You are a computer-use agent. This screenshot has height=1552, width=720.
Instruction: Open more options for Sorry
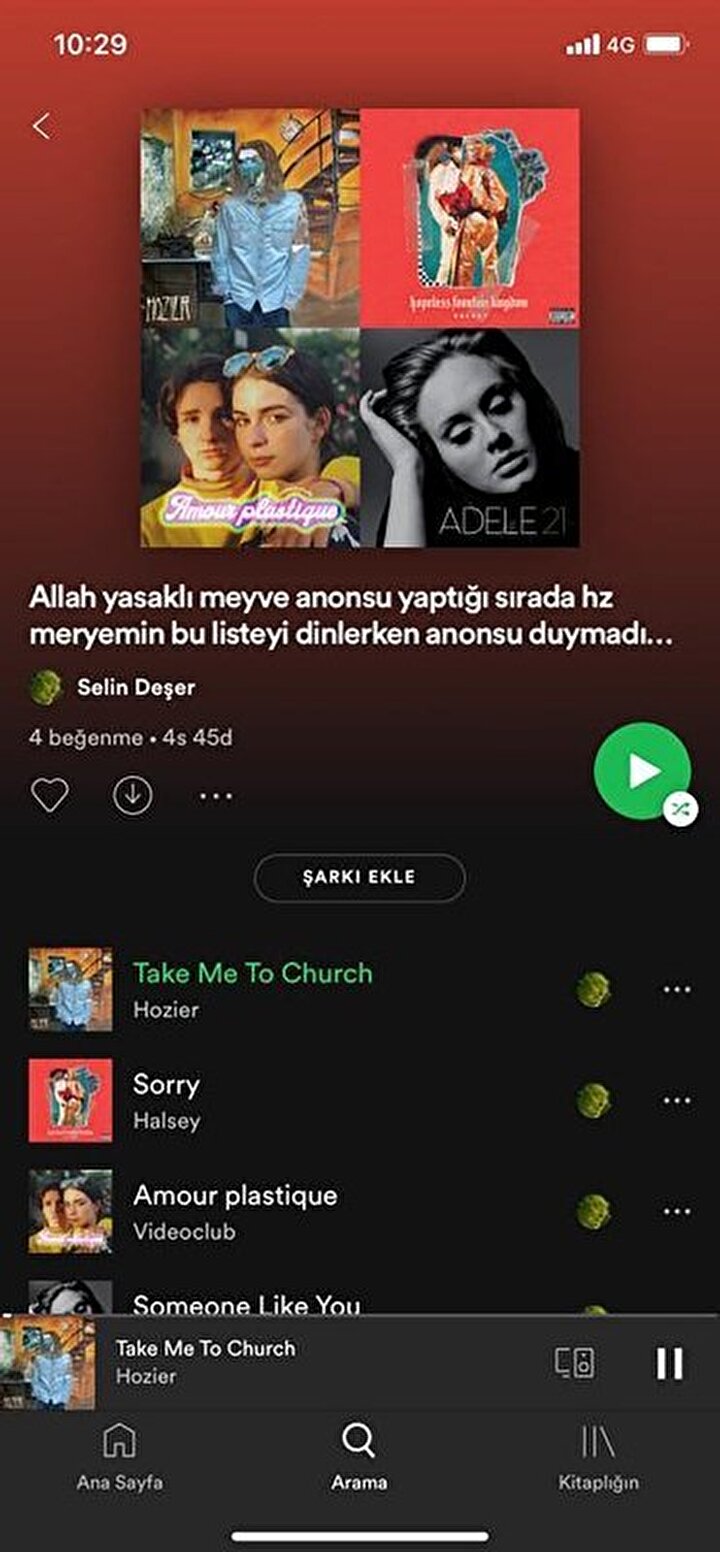[x=677, y=1101]
